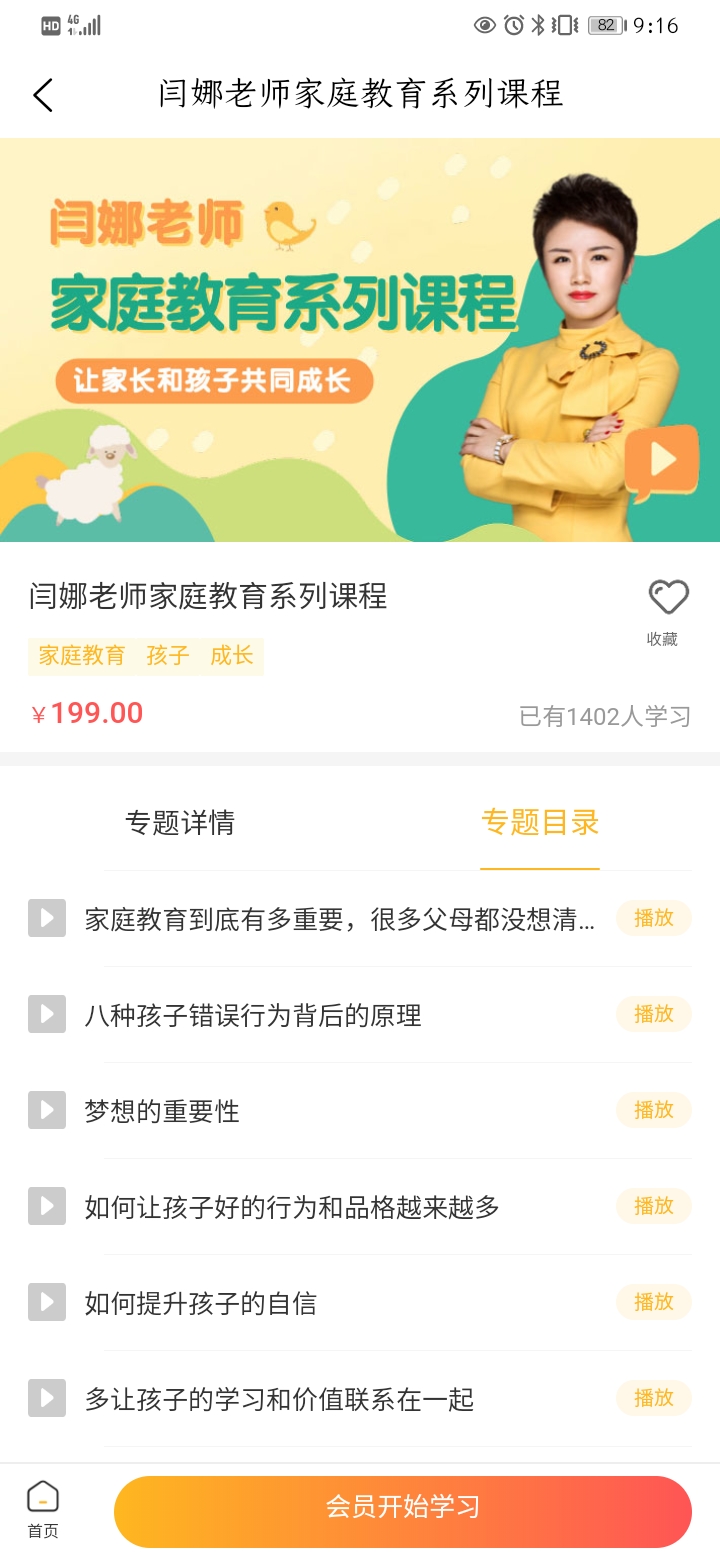
Task: Tap the heart to favorite the course
Action: pyautogui.click(x=667, y=597)
